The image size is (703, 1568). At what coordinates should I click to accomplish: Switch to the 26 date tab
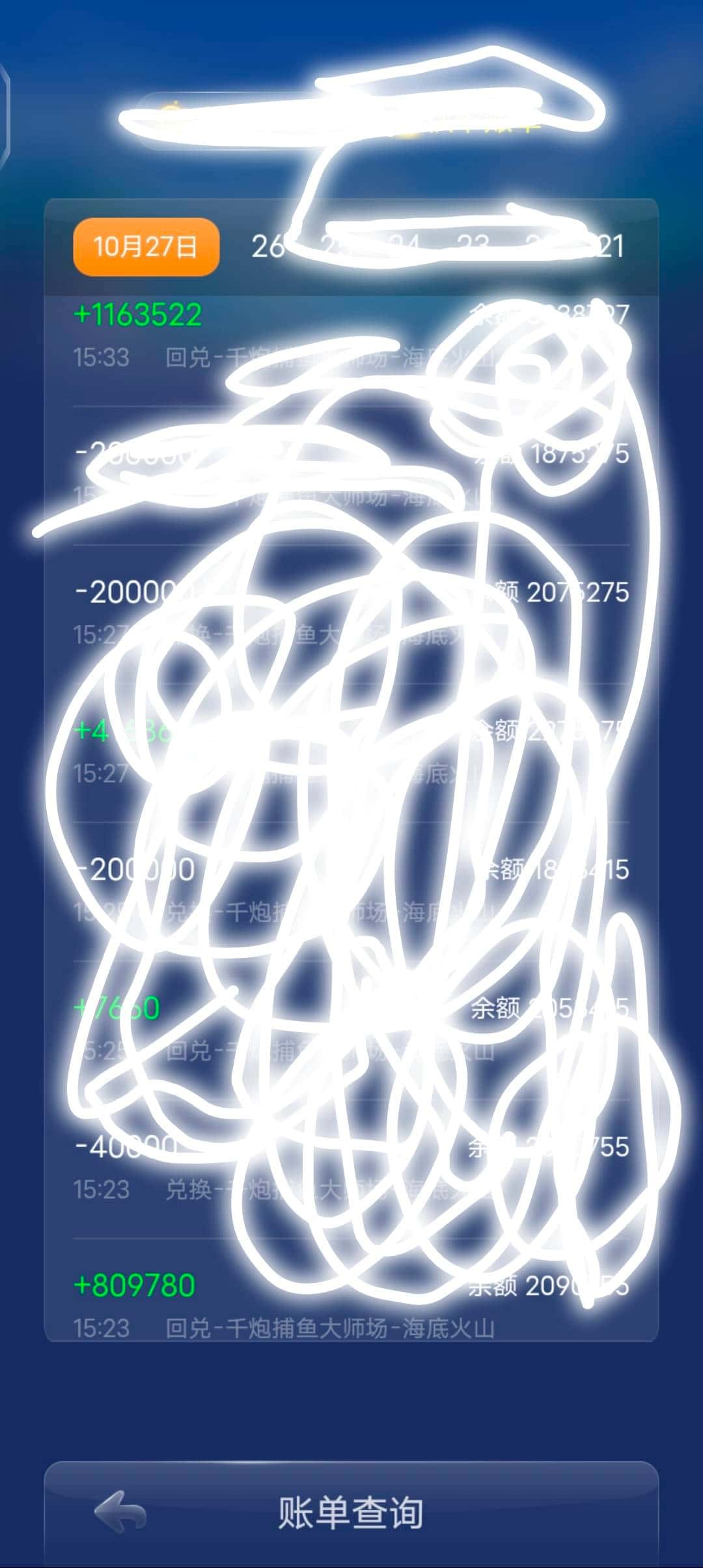(267, 247)
